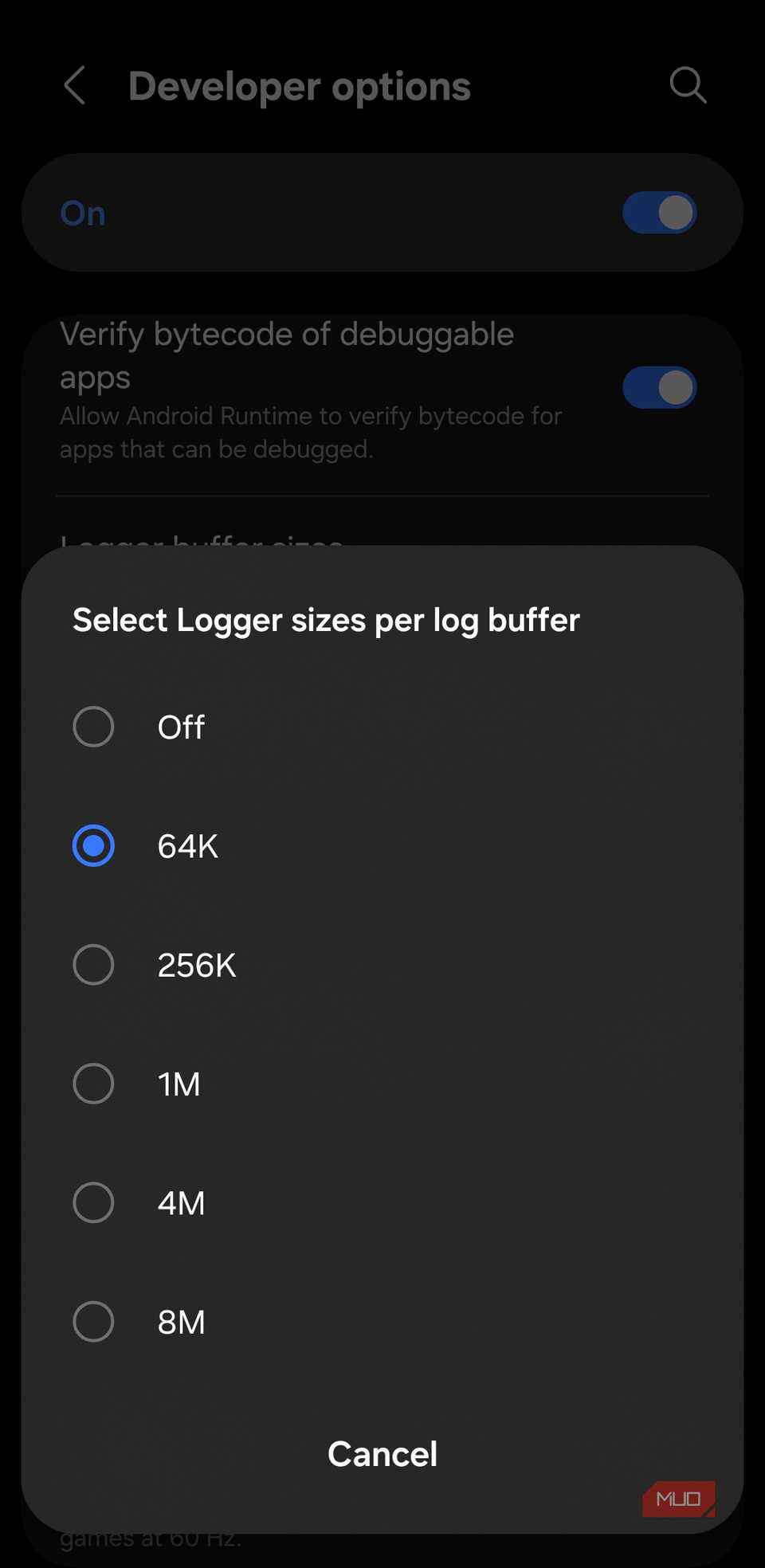
Task: Select 1M logger buffer size
Action: point(93,1084)
